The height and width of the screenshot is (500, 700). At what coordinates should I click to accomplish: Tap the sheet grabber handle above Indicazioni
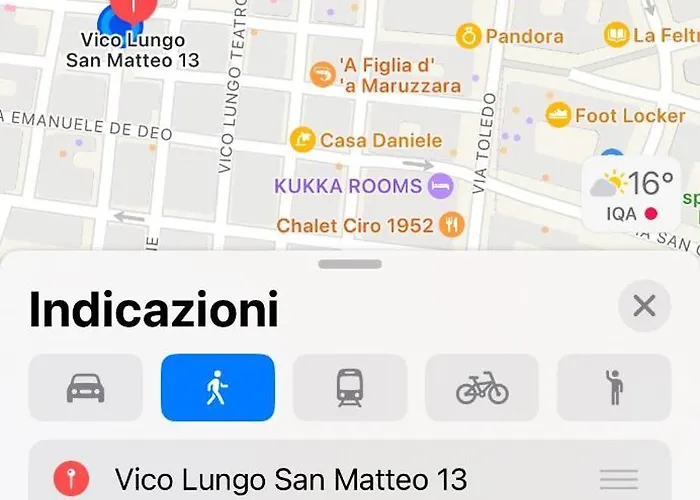350,264
